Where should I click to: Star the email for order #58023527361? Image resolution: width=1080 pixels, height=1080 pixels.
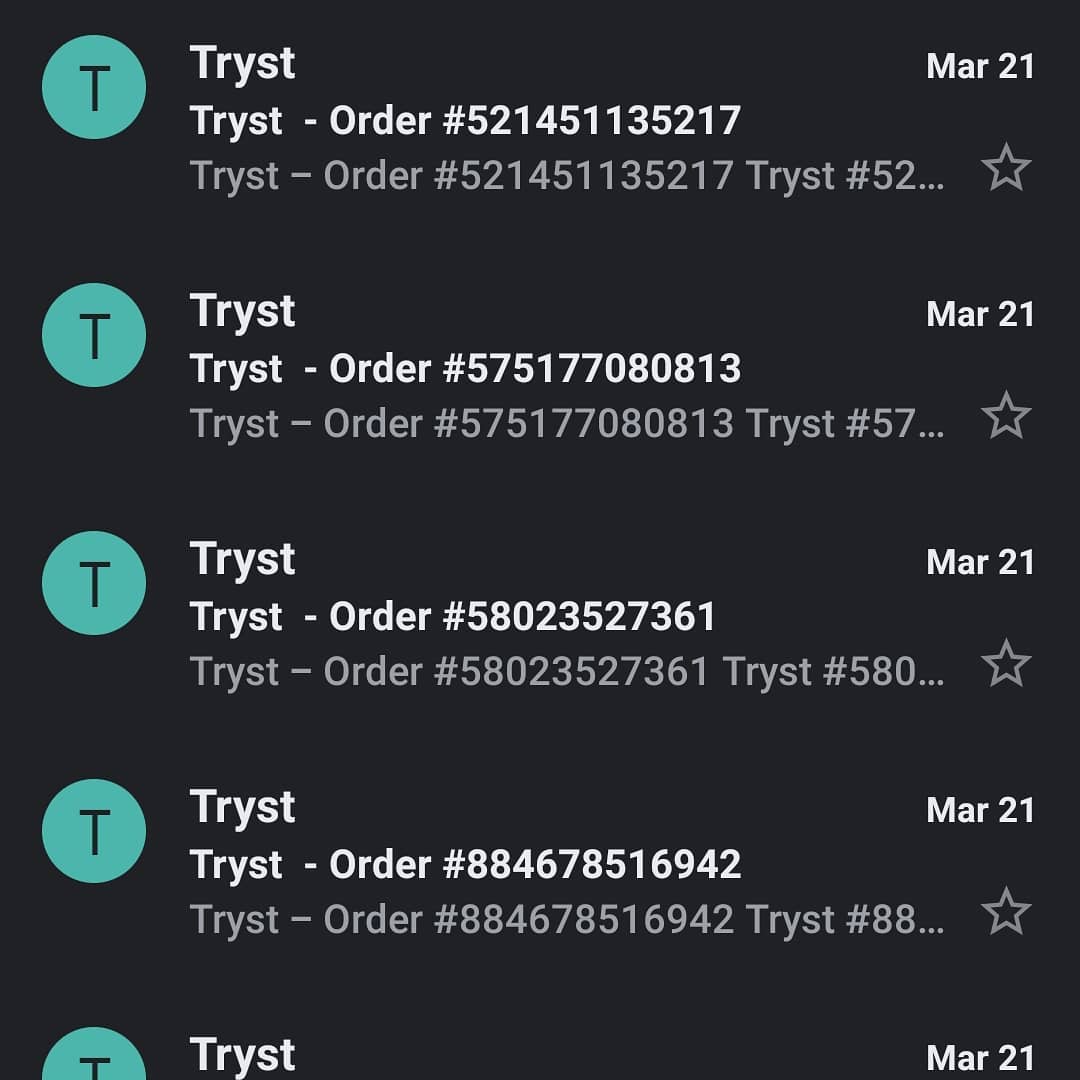(1006, 664)
